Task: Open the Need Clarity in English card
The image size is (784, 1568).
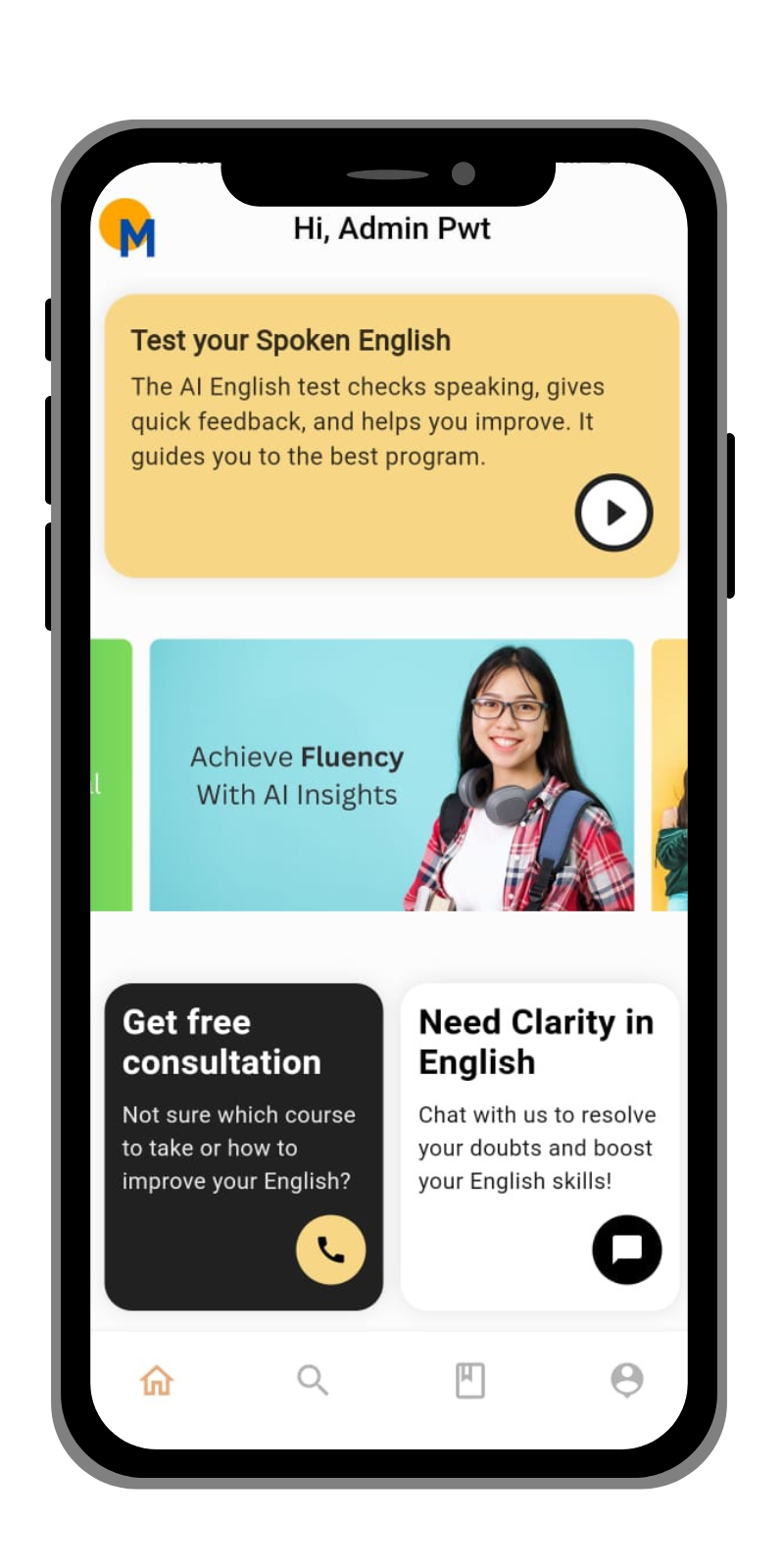Action: click(539, 1107)
